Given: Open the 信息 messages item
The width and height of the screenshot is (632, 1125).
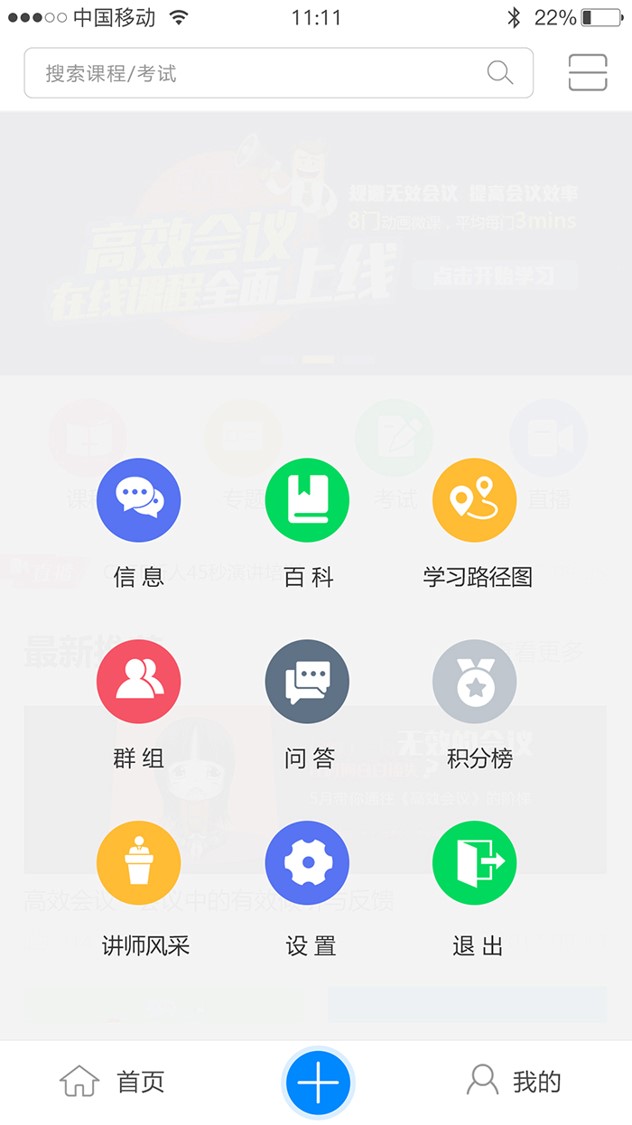Looking at the screenshot, I should (x=138, y=500).
